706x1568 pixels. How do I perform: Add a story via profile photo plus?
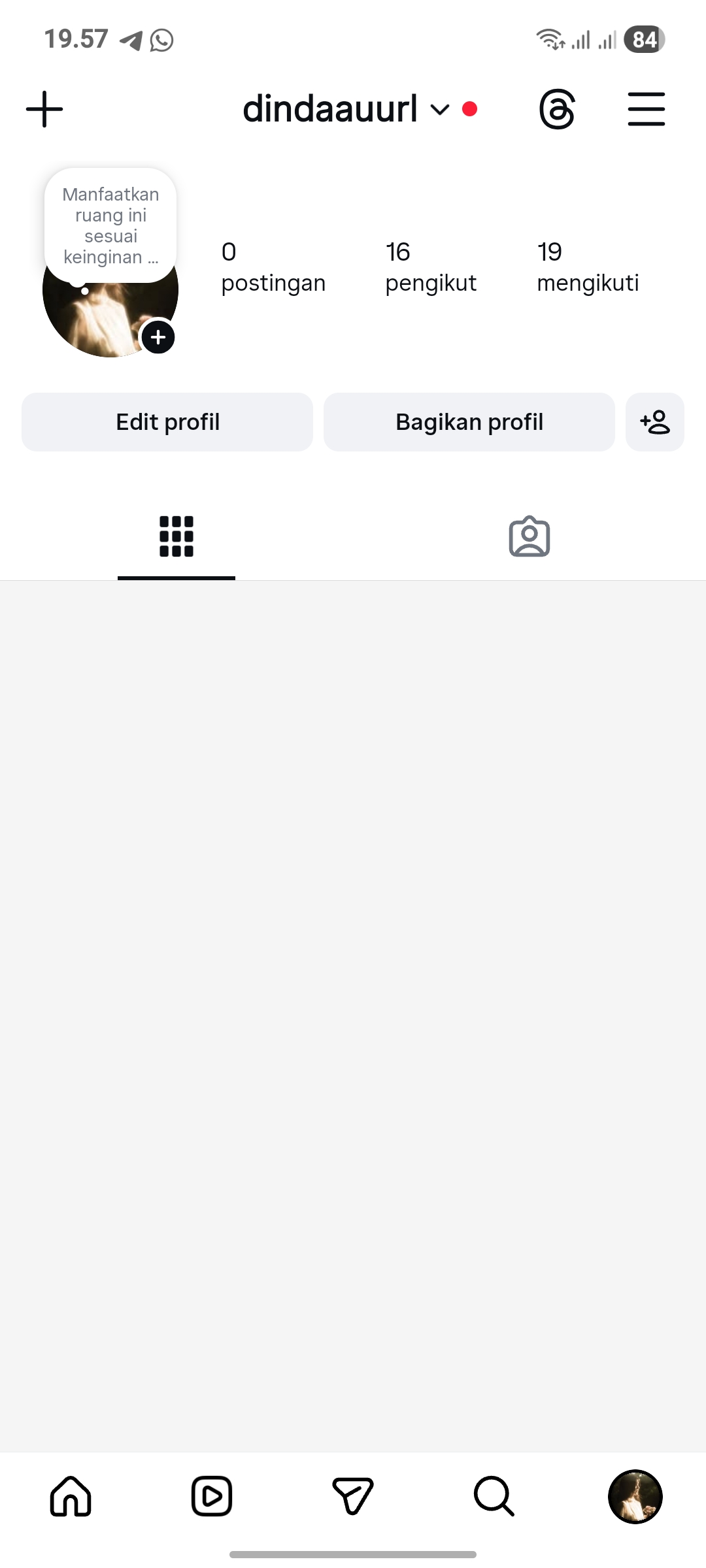point(158,338)
